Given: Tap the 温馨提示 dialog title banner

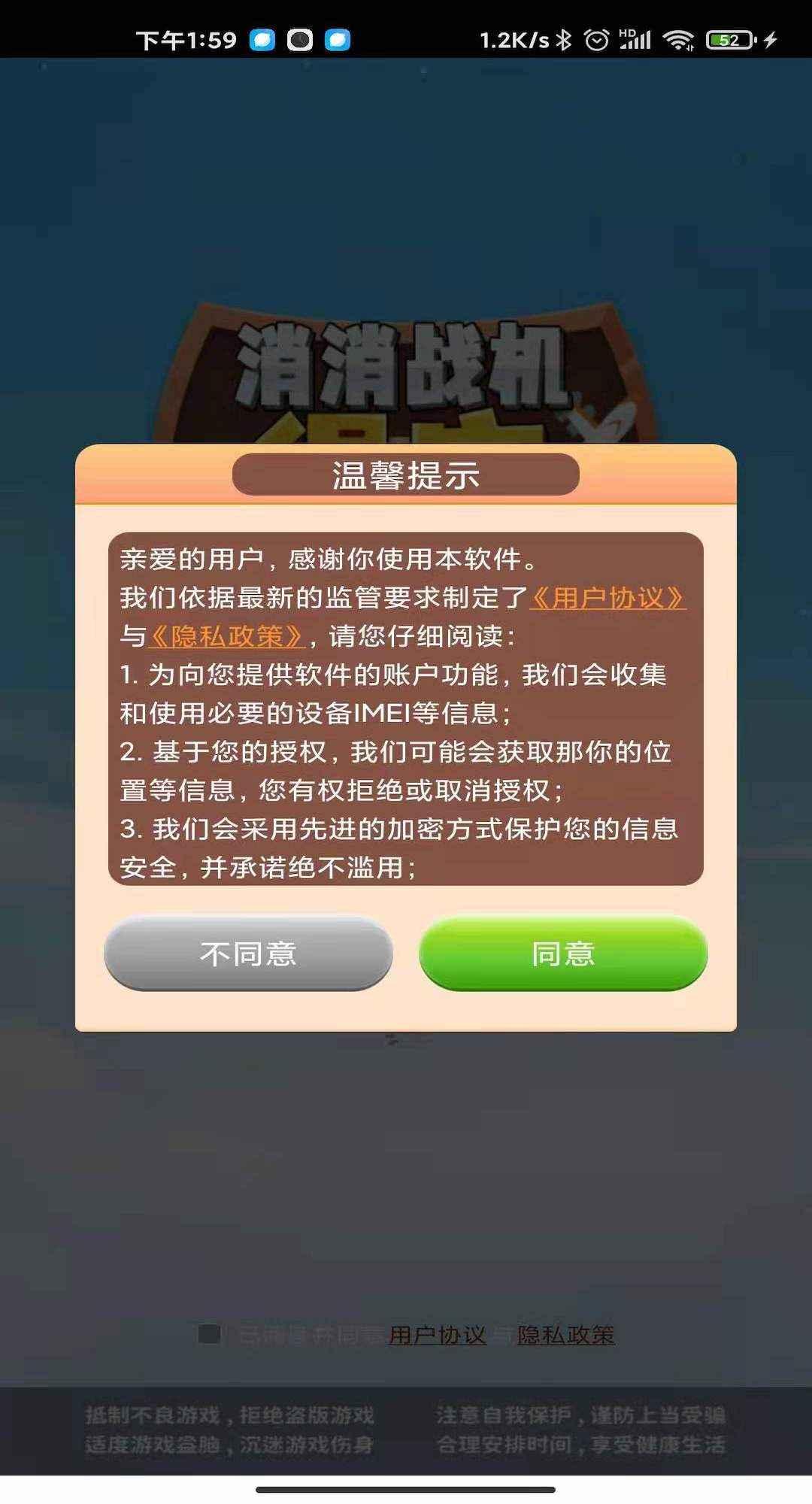Looking at the screenshot, I should tap(406, 472).
